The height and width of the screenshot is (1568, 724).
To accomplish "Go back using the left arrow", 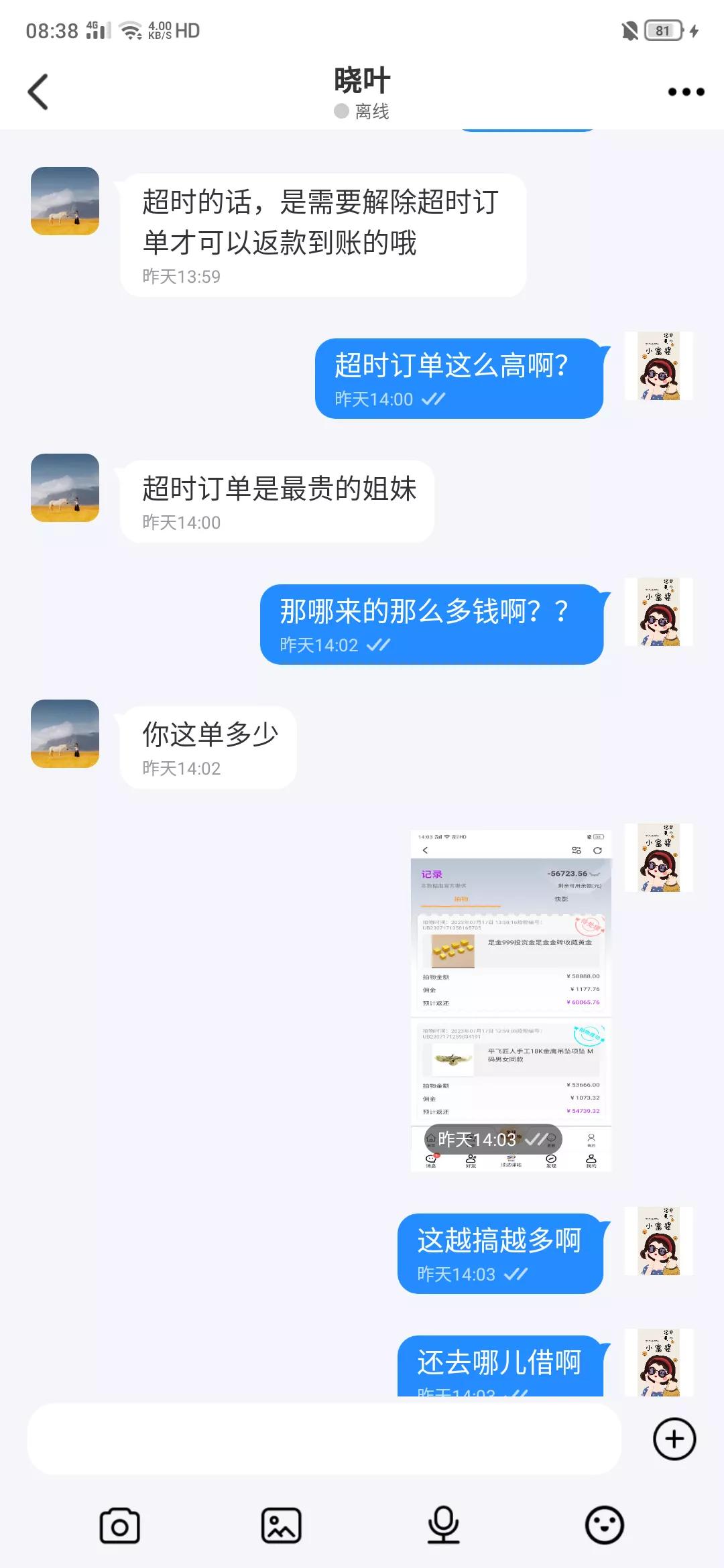I will coord(38,90).
